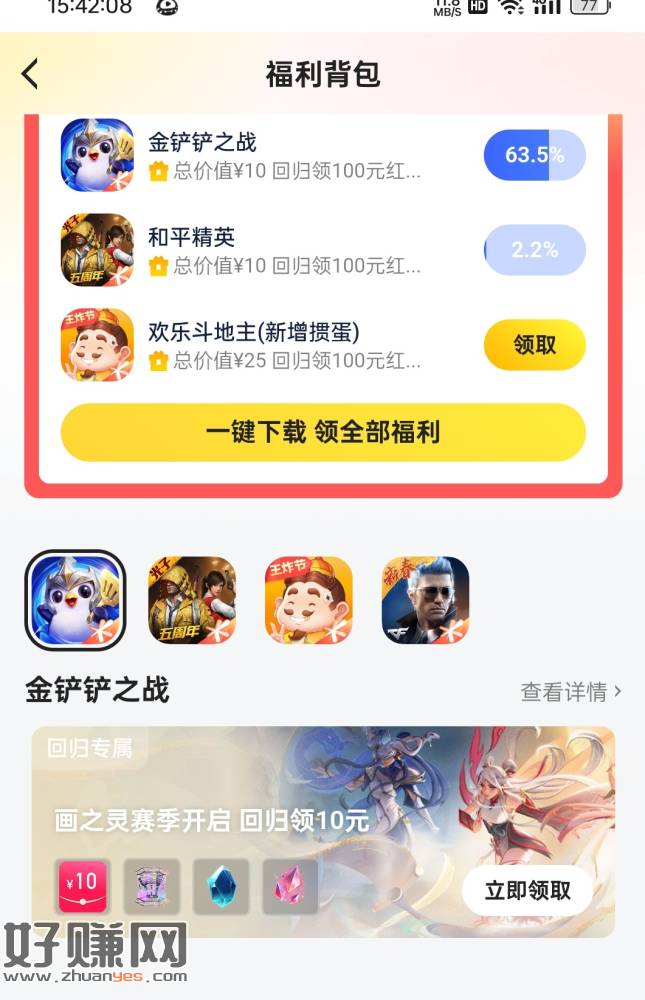
Task: Tap 一键下载 领全部福利 button
Action: coord(323,432)
